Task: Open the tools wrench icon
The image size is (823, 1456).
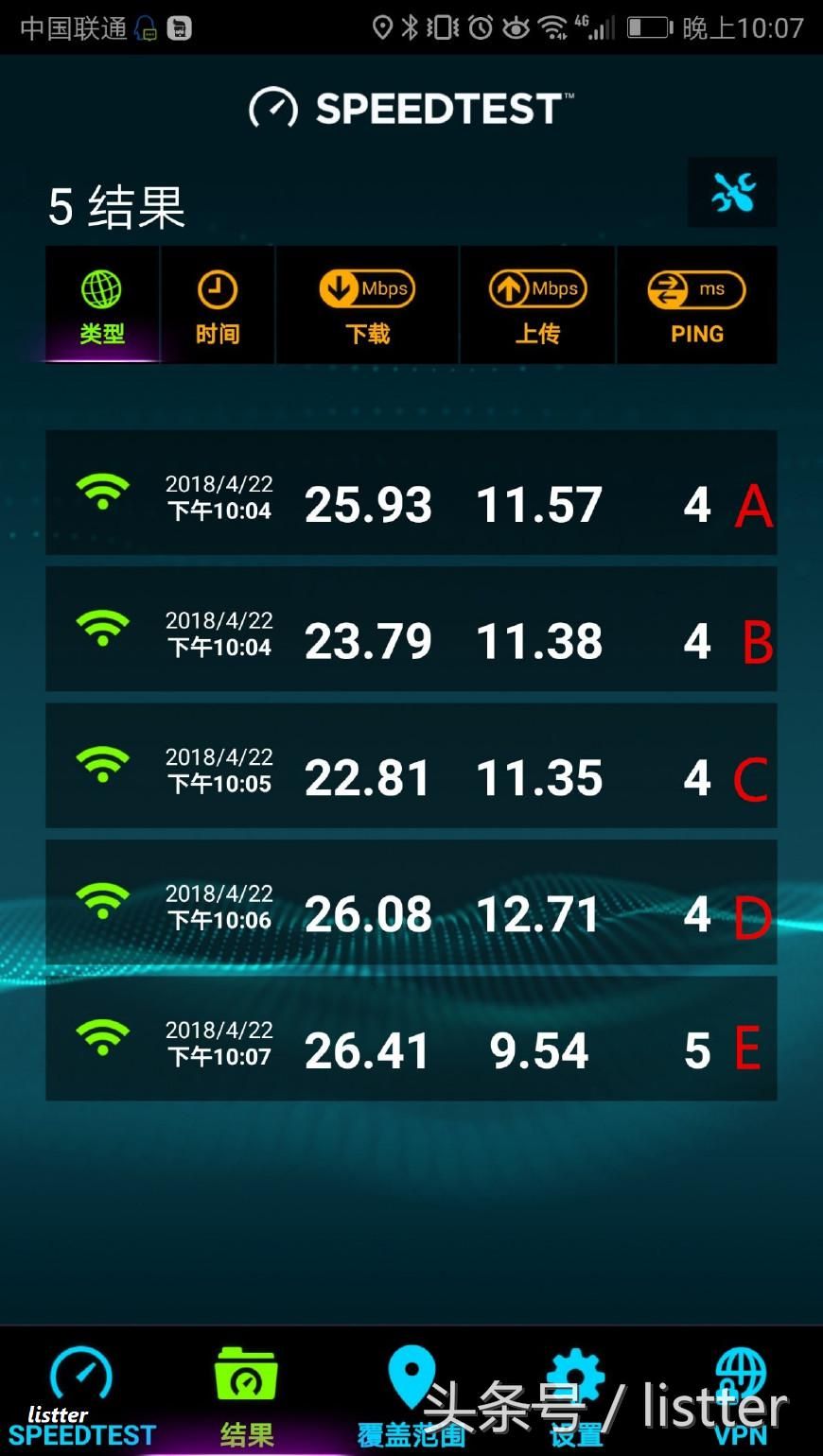Action: tap(732, 192)
